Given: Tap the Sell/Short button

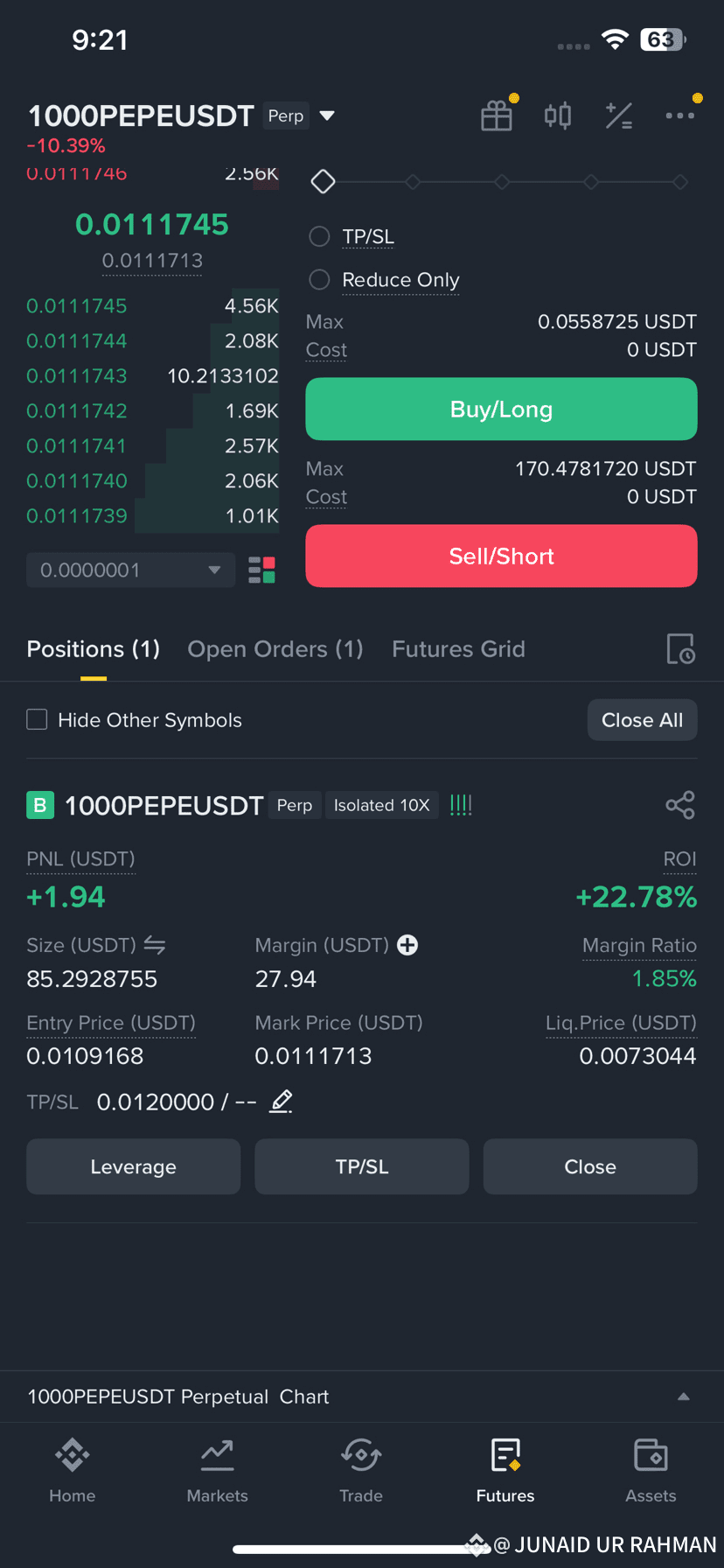Looking at the screenshot, I should point(501,556).
